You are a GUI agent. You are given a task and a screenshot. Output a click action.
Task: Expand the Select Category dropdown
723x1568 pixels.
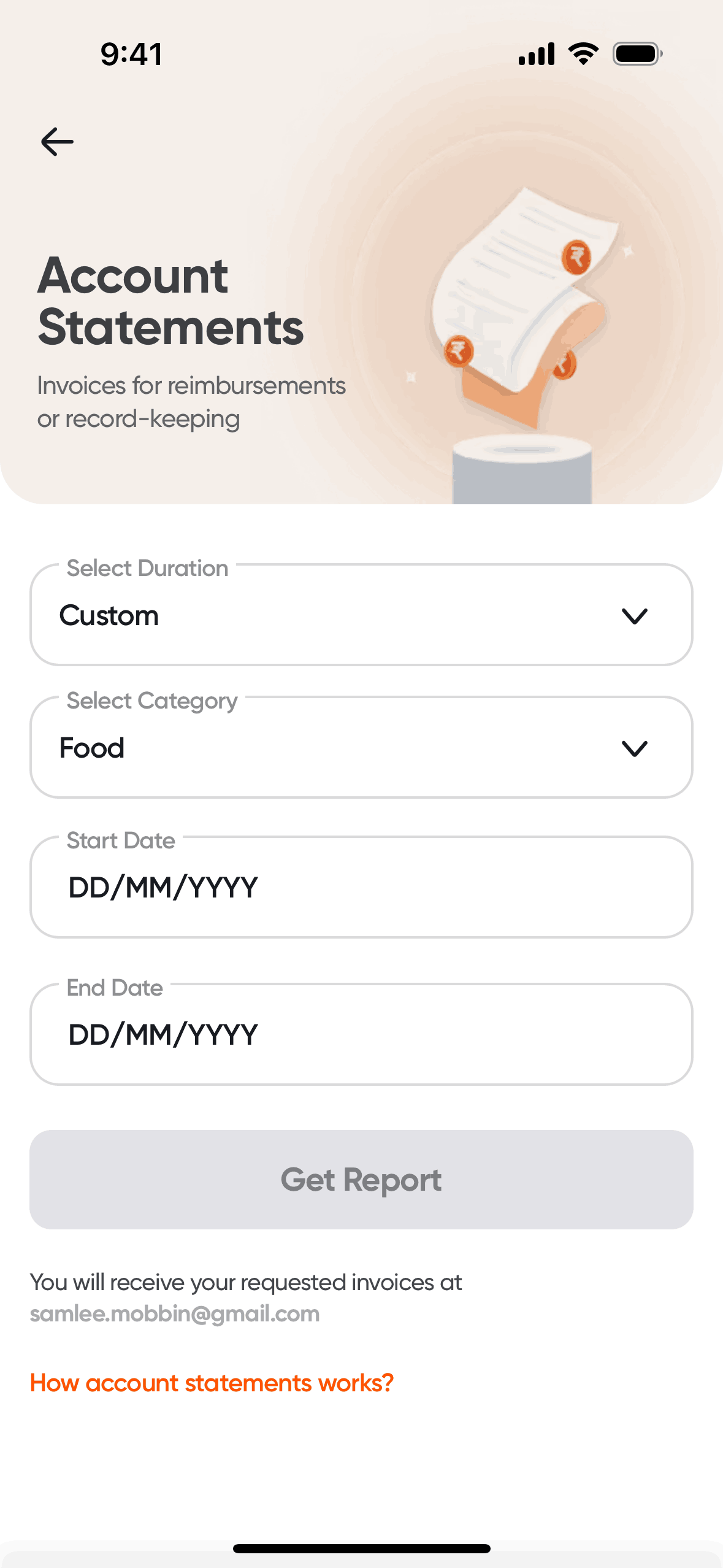pyautogui.click(x=361, y=748)
